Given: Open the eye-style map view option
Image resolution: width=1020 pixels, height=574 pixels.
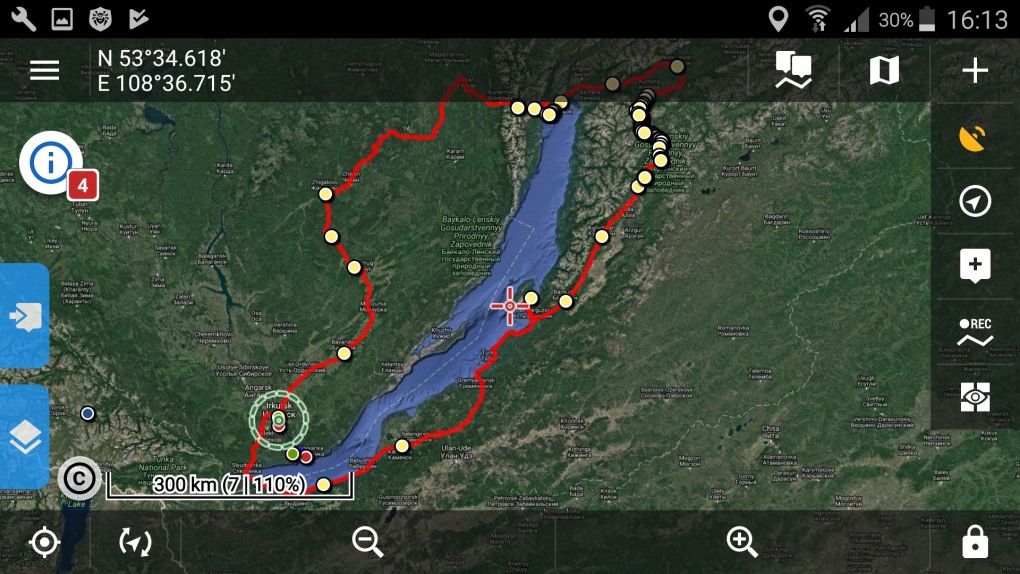Looking at the screenshot, I should pos(974,397).
